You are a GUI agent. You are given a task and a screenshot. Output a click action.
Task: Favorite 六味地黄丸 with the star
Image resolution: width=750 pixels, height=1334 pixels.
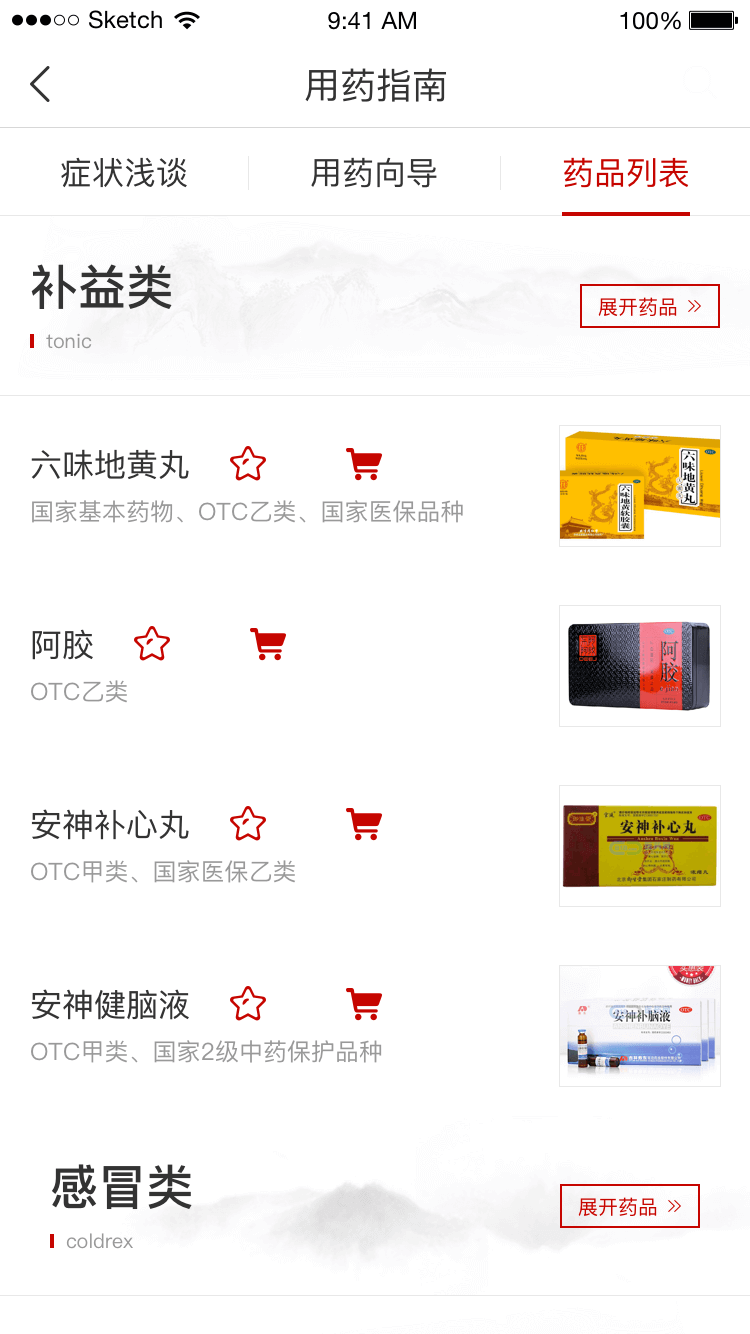tap(248, 464)
